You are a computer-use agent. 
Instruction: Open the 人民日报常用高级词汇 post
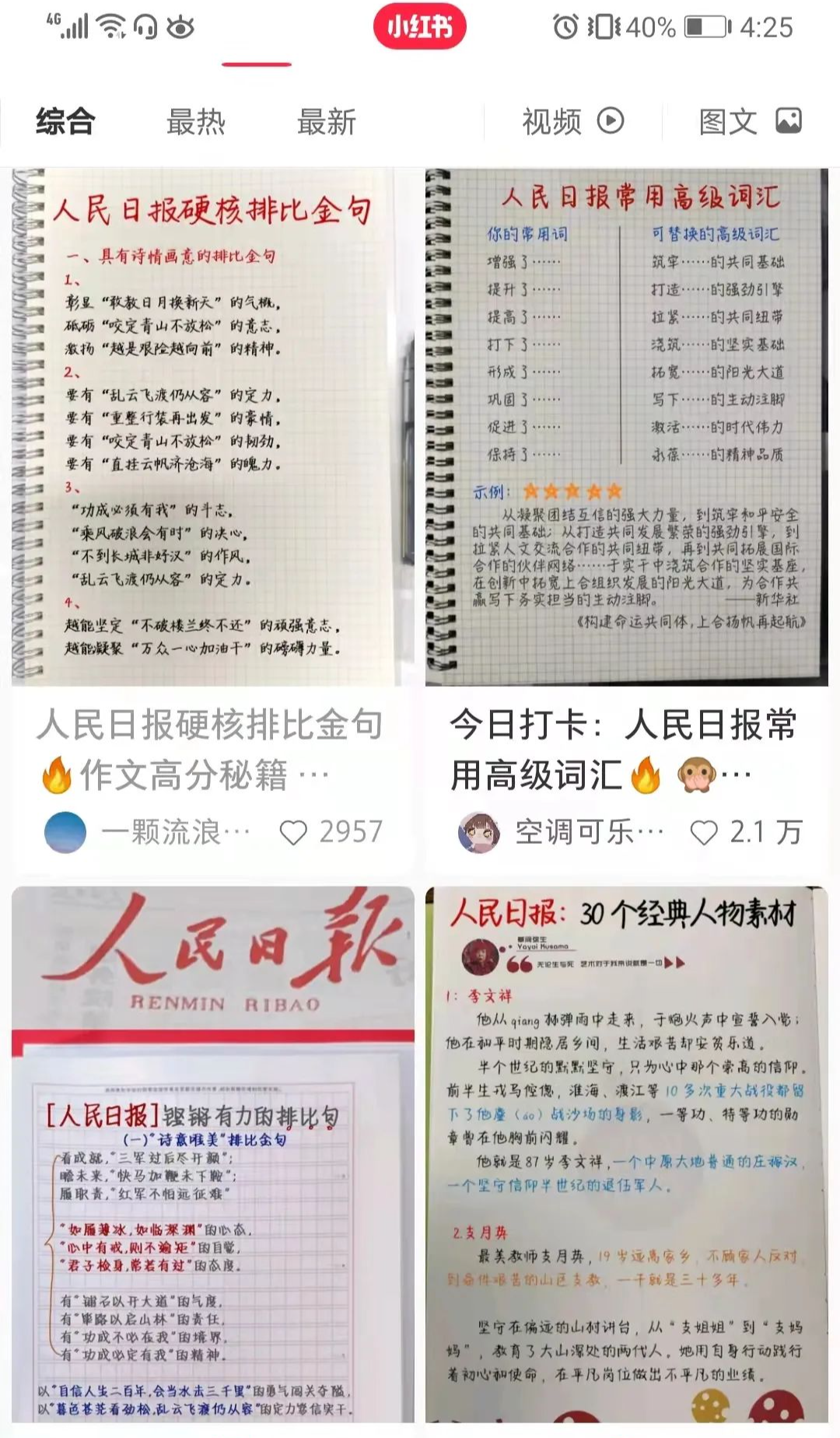point(626,427)
